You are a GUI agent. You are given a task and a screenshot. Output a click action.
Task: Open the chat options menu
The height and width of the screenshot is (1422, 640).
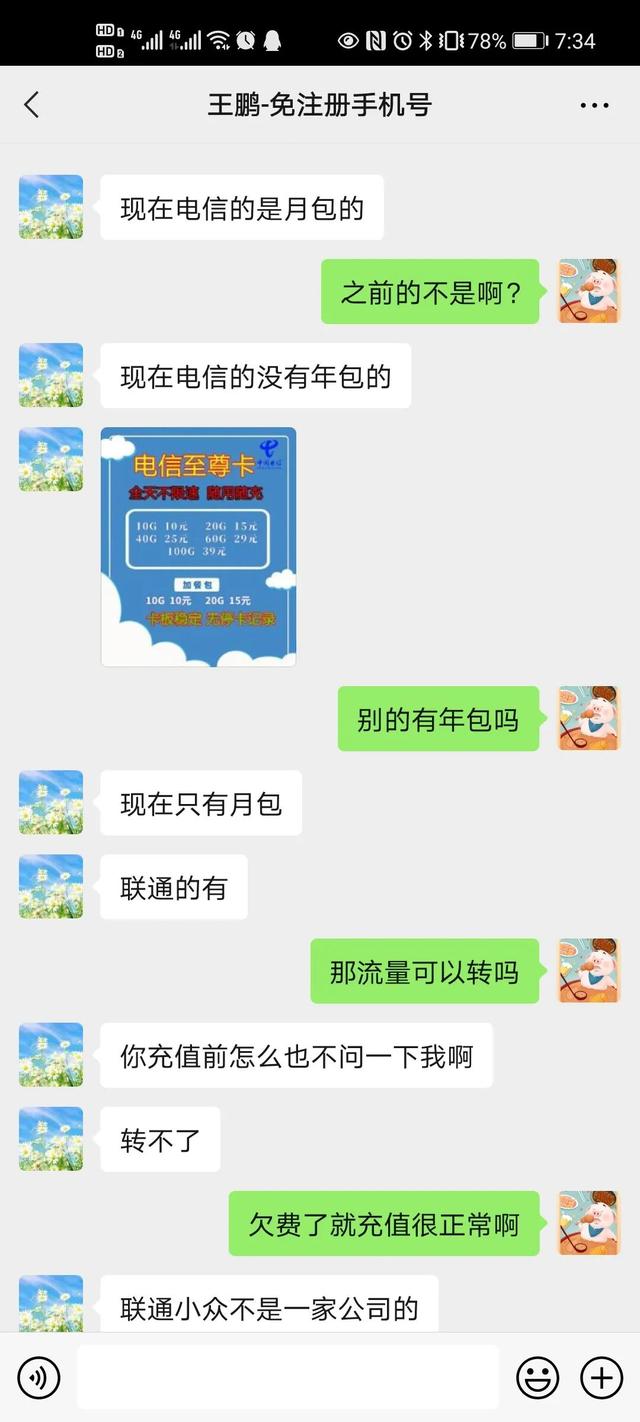coord(594,105)
